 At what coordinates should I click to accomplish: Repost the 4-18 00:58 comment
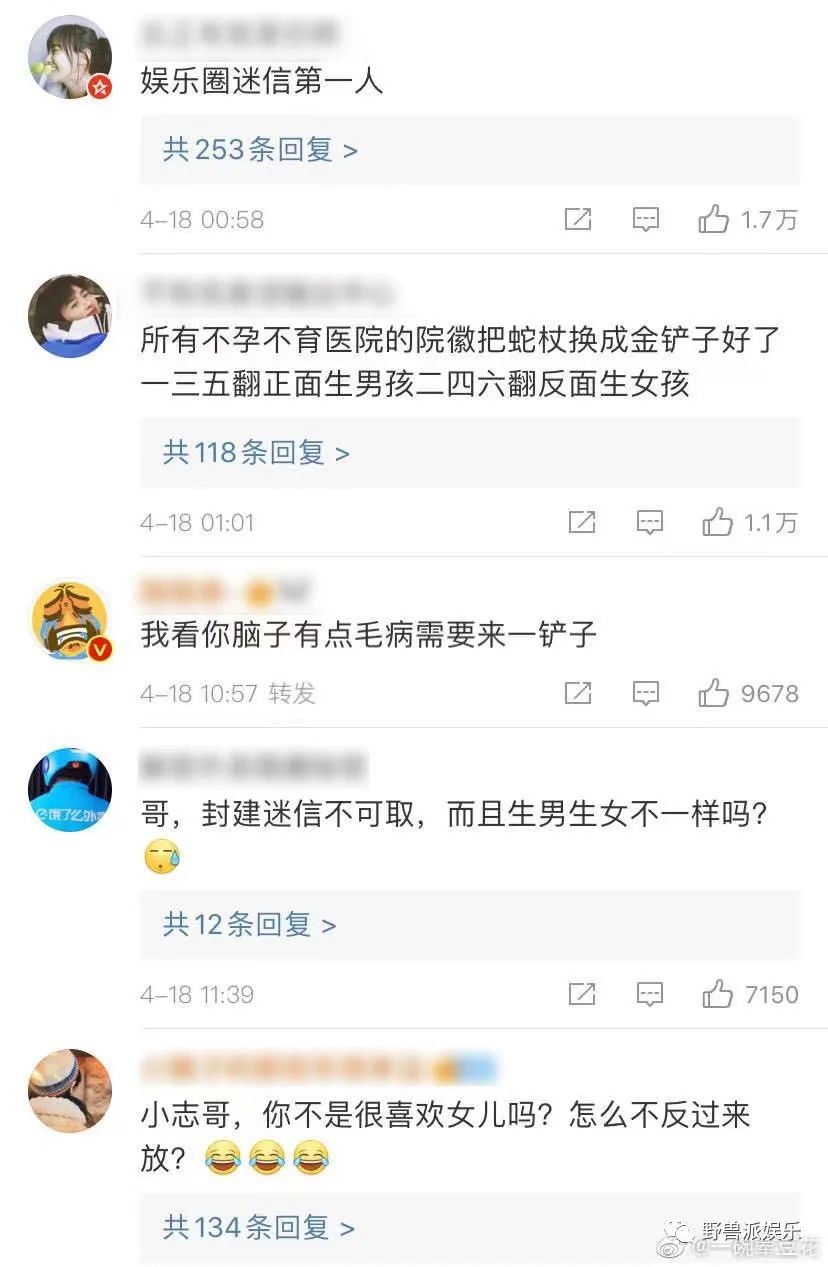578,219
